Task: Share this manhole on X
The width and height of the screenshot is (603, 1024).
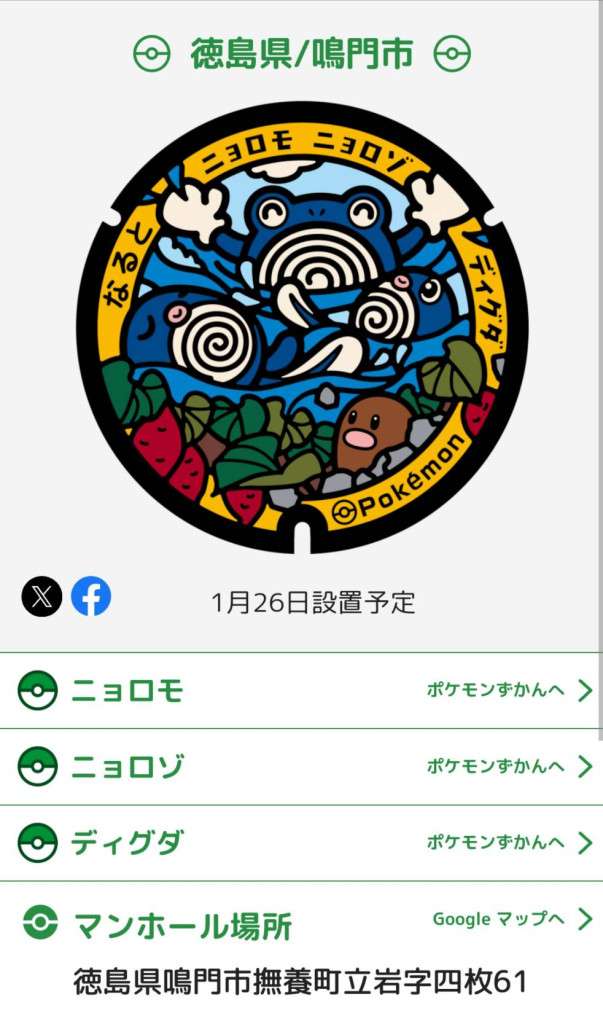Action: click(x=41, y=598)
